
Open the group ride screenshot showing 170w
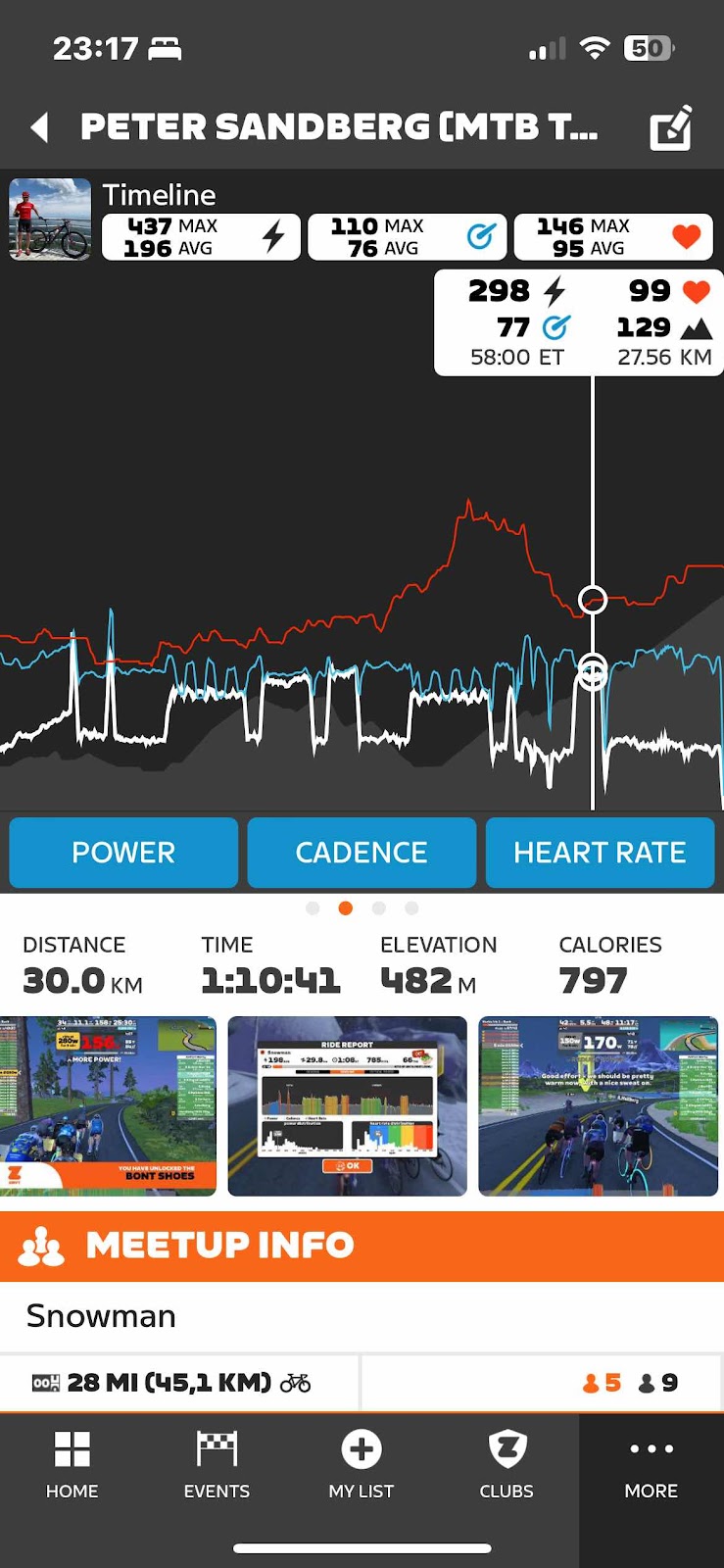pyautogui.click(x=598, y=1105)
